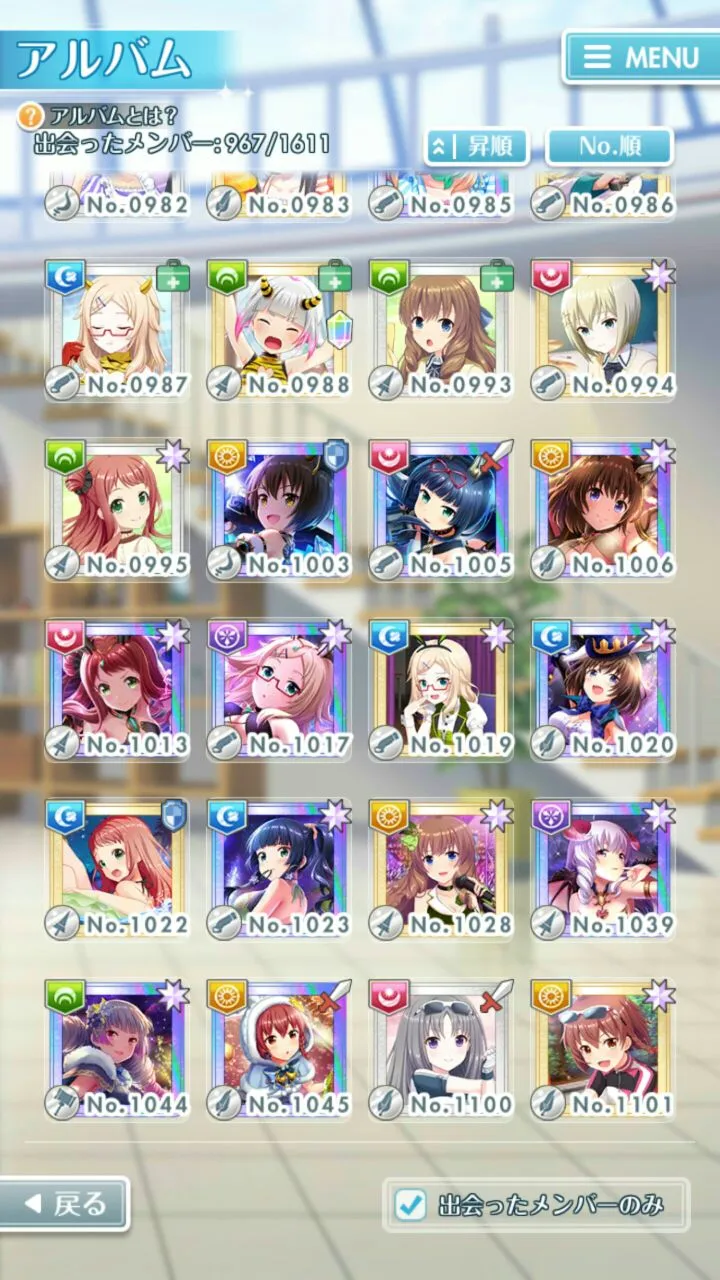
Task: Toggle the 昇順 sort order button
Action: (476, 146)
